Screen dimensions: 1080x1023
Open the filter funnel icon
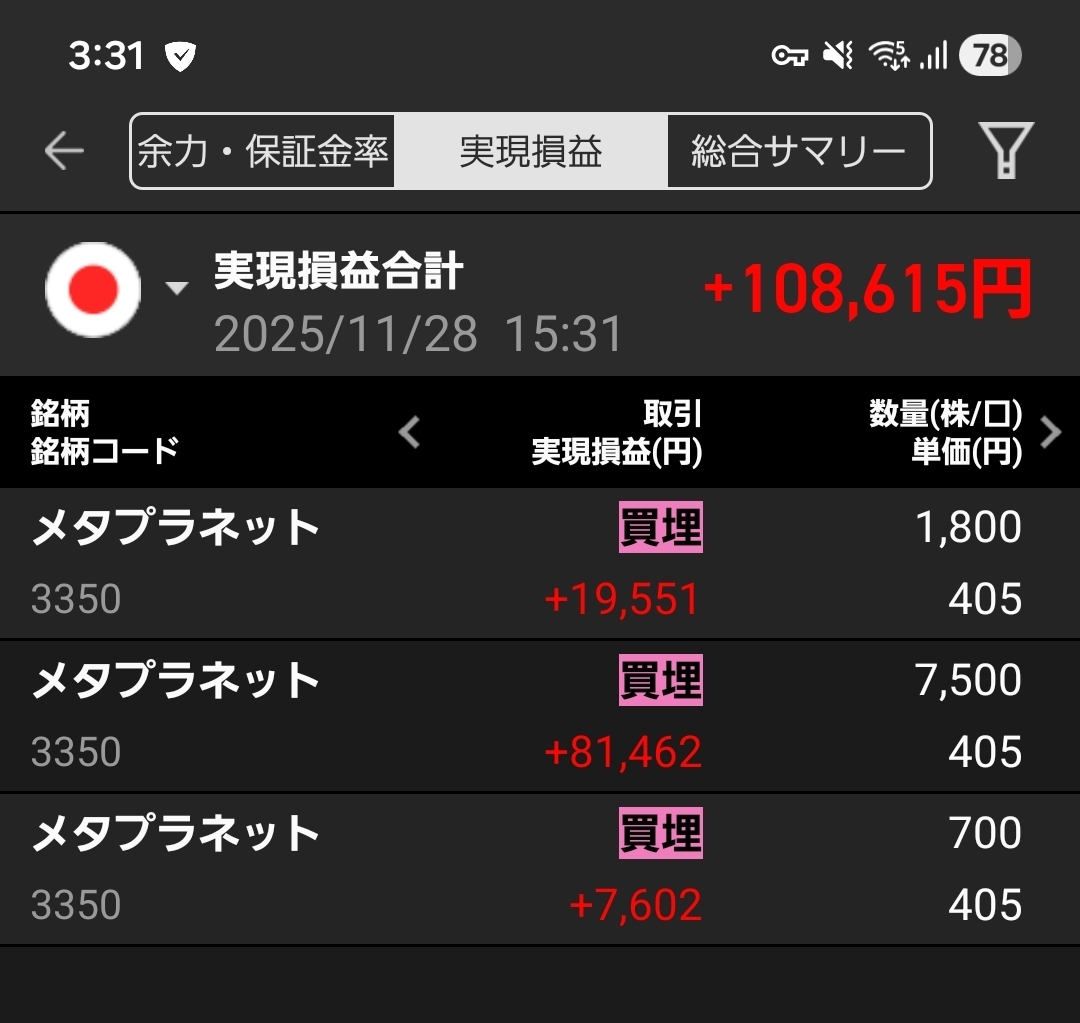[1005, 151]
